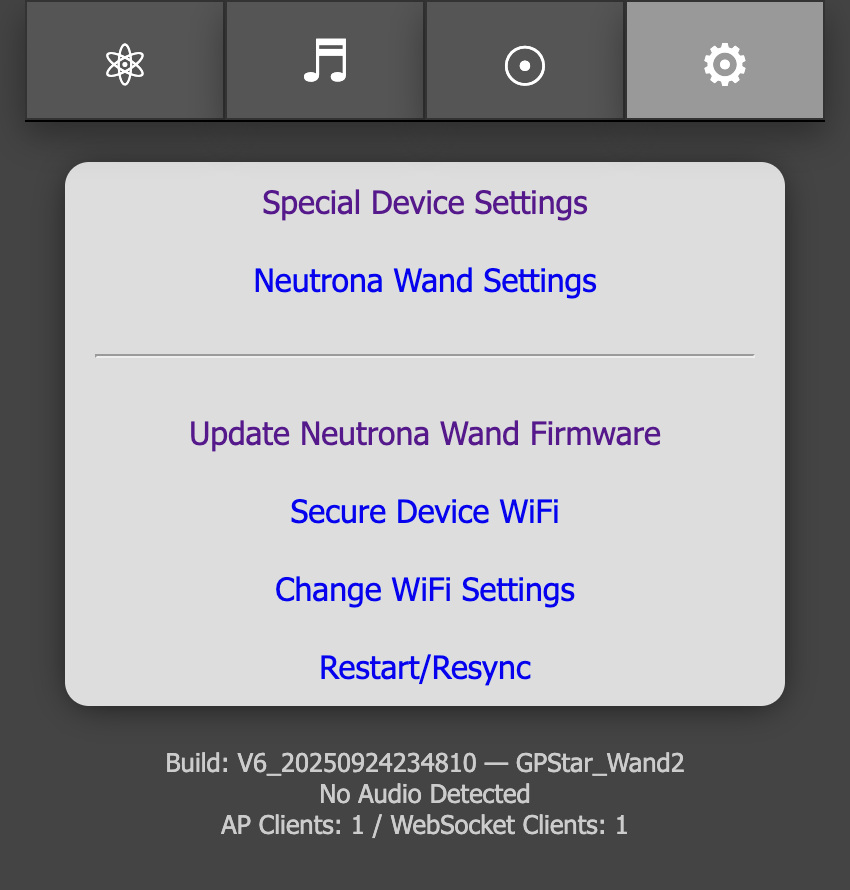This screenshot has height=890, width=850.
Task: Open Update Neutrona Wand Firmware
Action: click(425, 434)
